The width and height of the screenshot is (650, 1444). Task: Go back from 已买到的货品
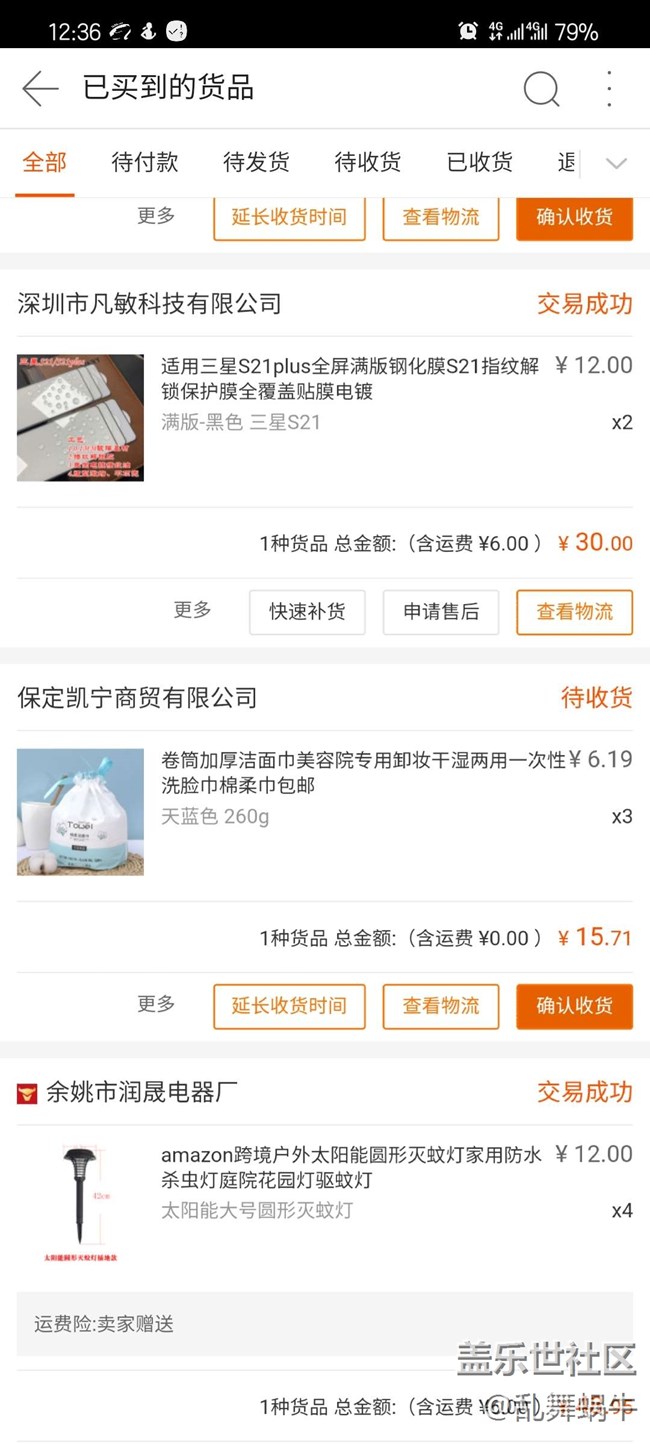pos(40,89)
